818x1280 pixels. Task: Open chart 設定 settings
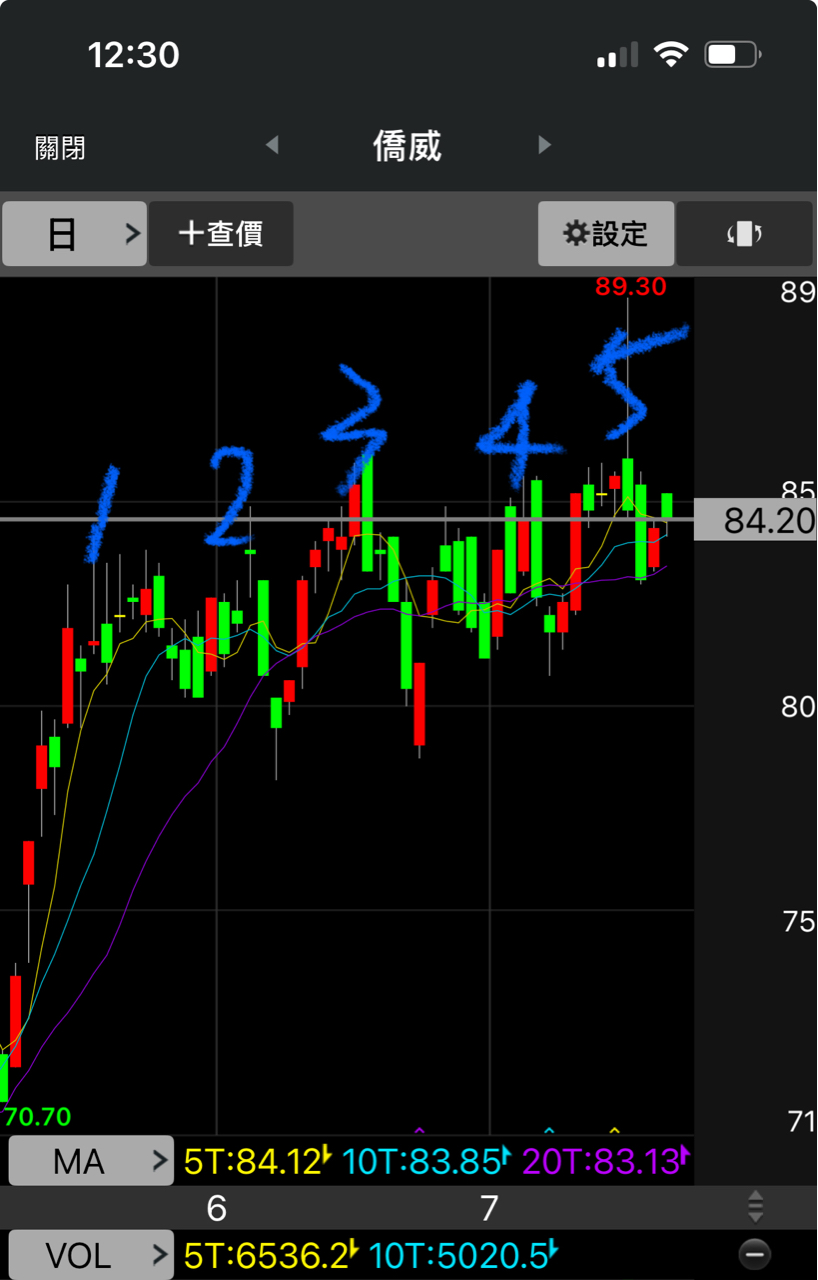click(x=606, y=234)
